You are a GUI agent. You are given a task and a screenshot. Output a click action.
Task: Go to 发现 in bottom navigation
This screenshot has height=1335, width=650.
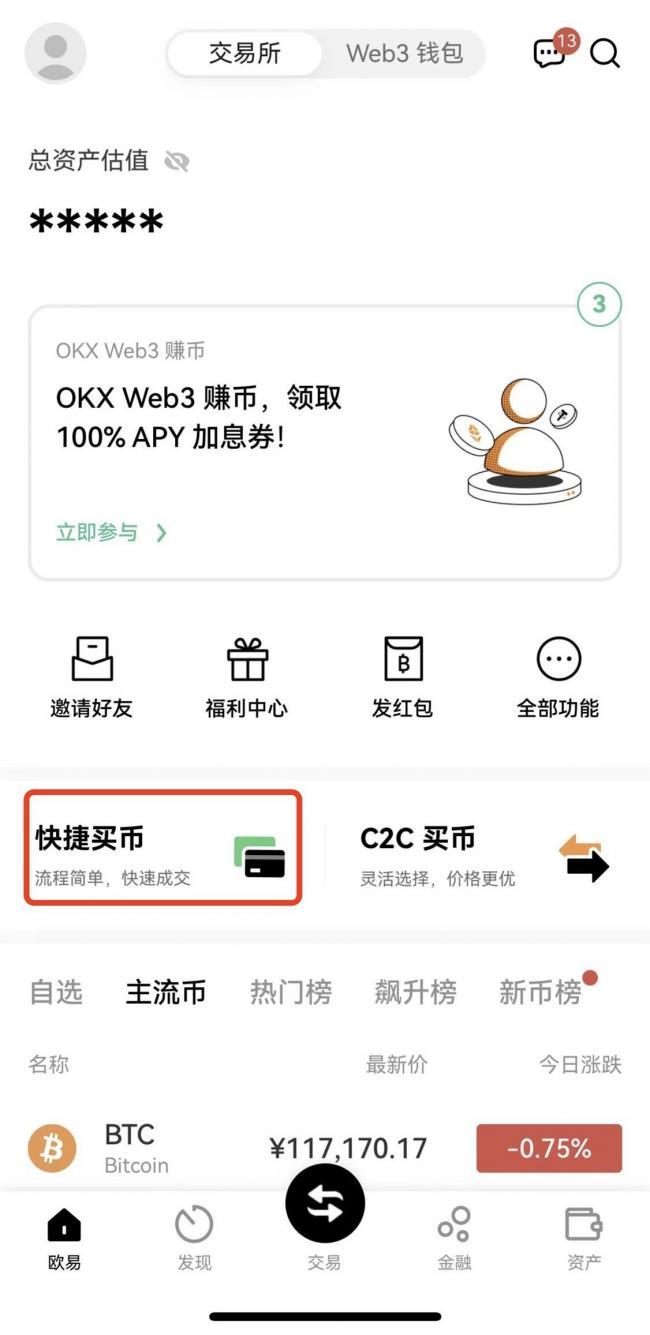(194, 1238)
